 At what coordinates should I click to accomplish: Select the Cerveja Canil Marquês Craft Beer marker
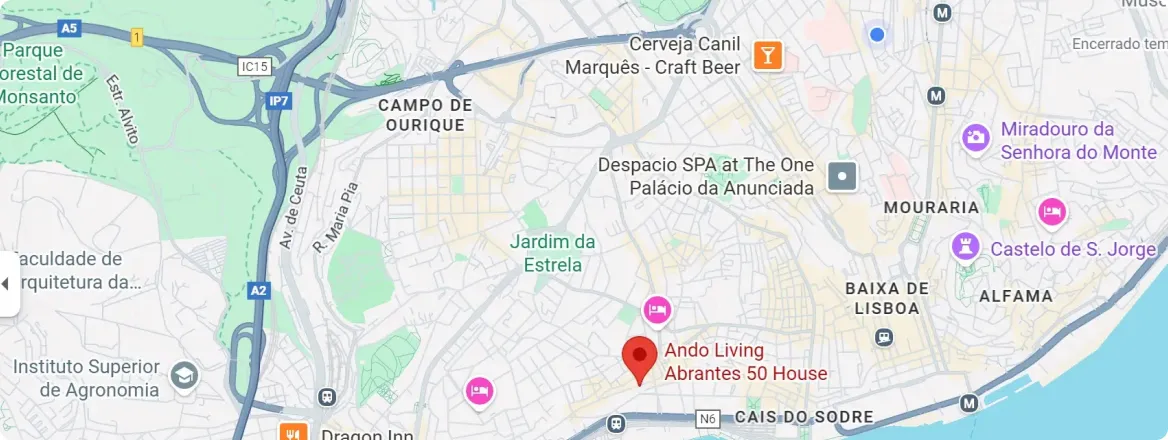click(767, 55)
